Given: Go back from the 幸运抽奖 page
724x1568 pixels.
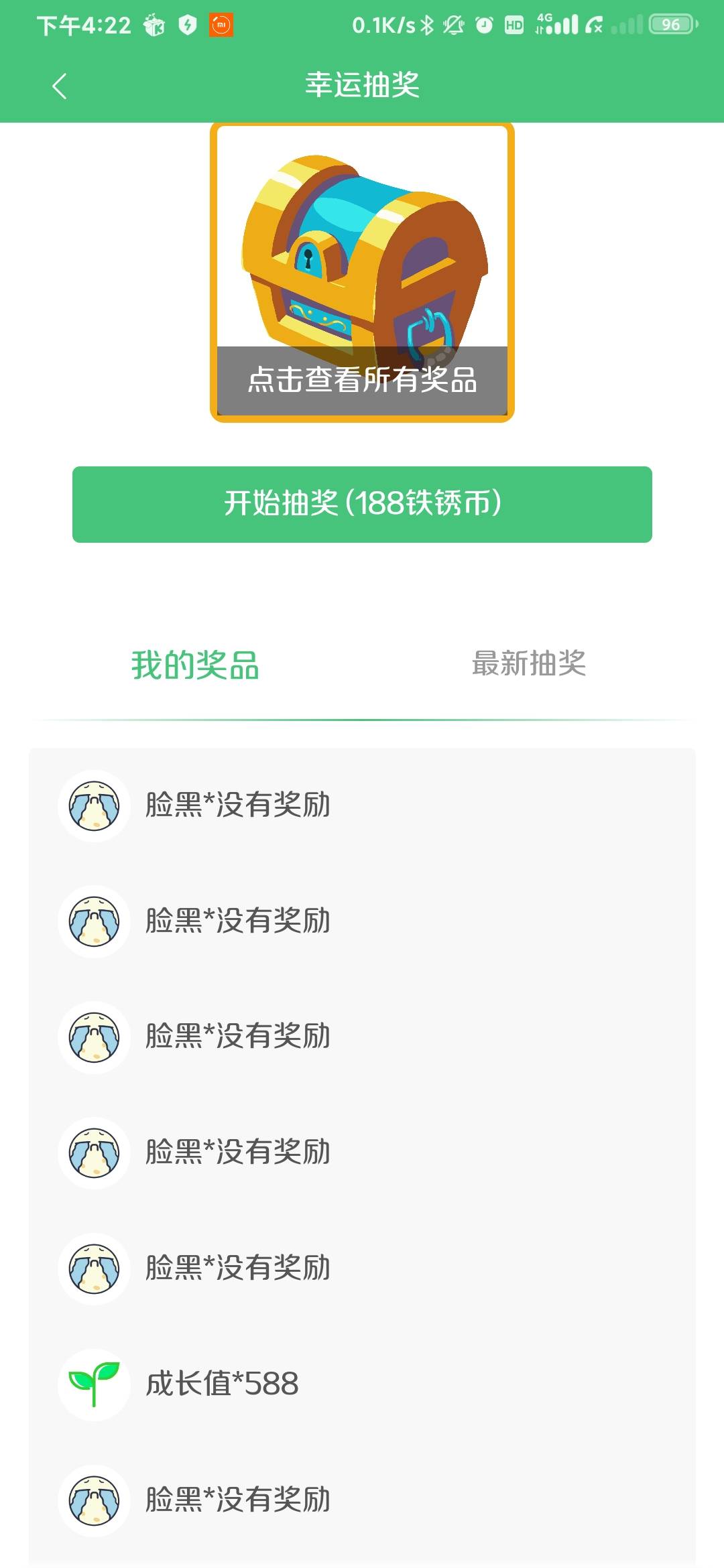Looking at the screenshot, I should tap(60, 86).
